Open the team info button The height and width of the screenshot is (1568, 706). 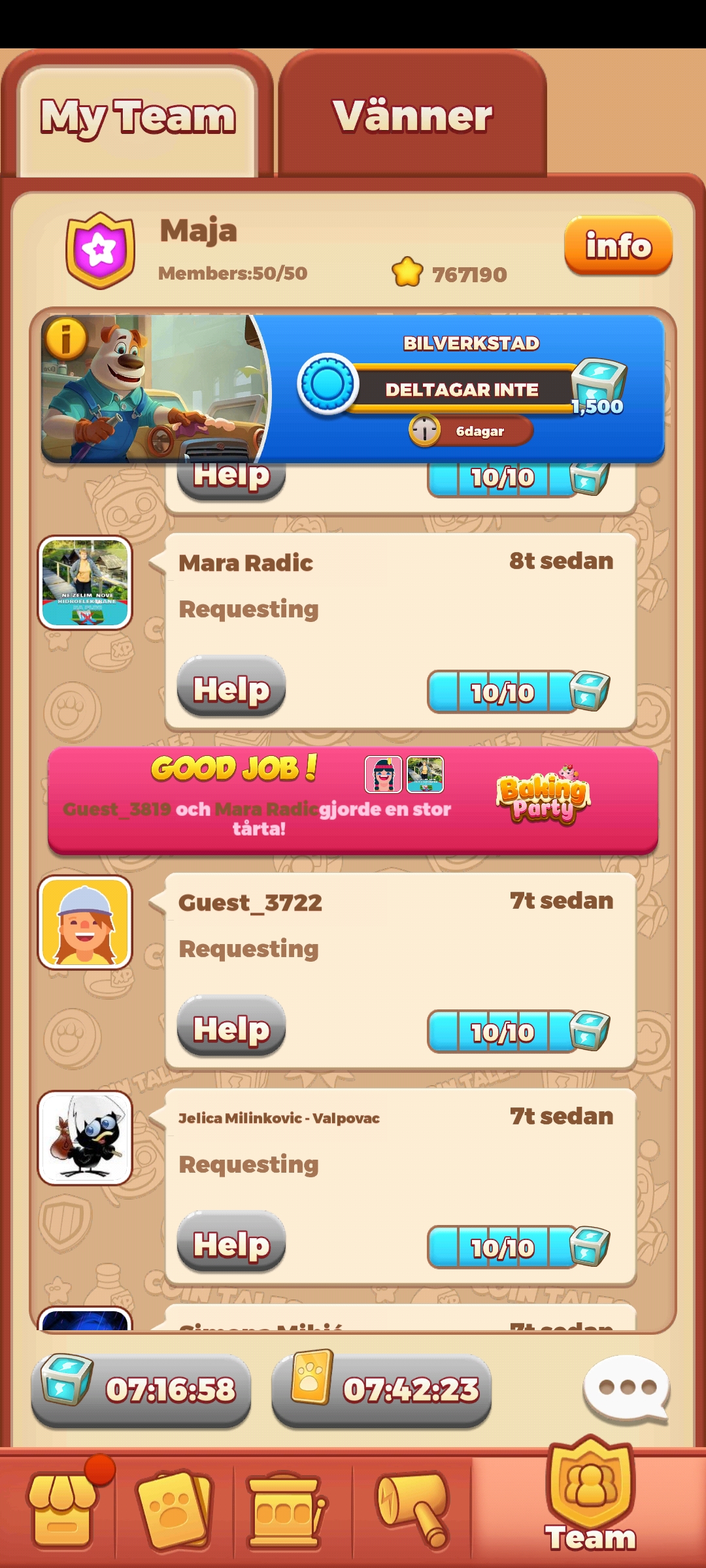pyautogui.click(x=618, y=245)
